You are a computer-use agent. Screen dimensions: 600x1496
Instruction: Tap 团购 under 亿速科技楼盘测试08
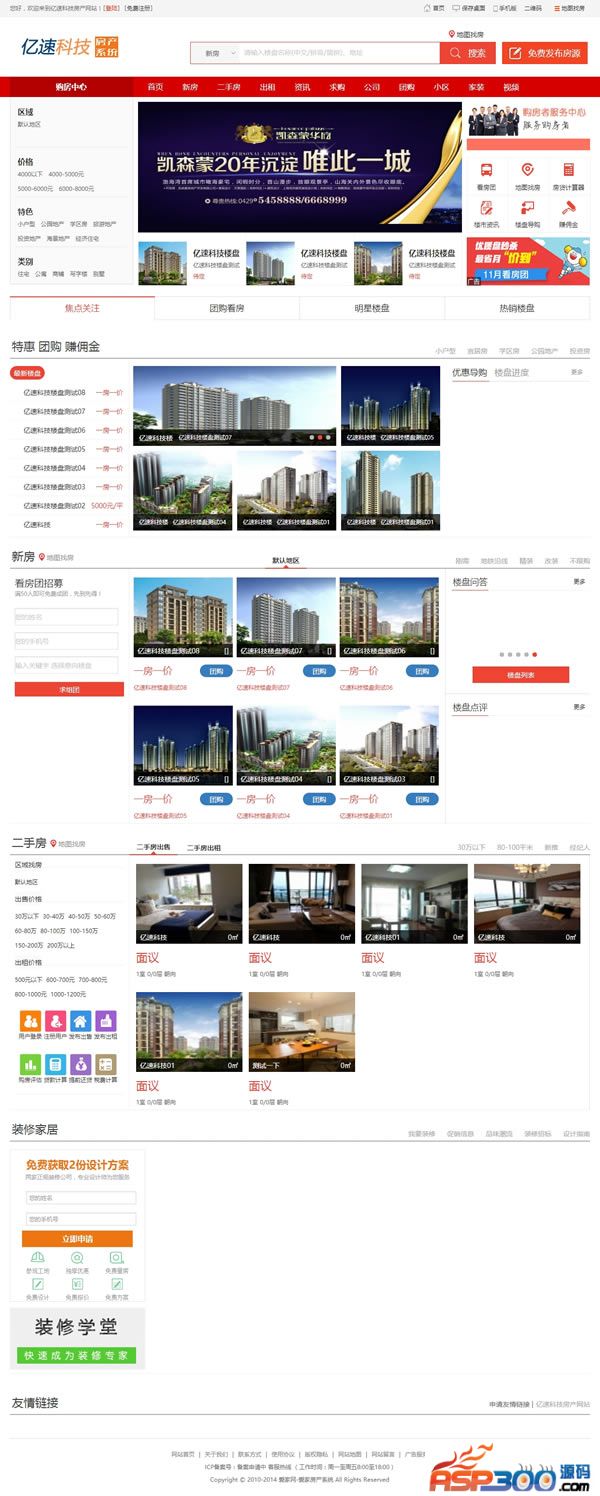click(215, 671)
